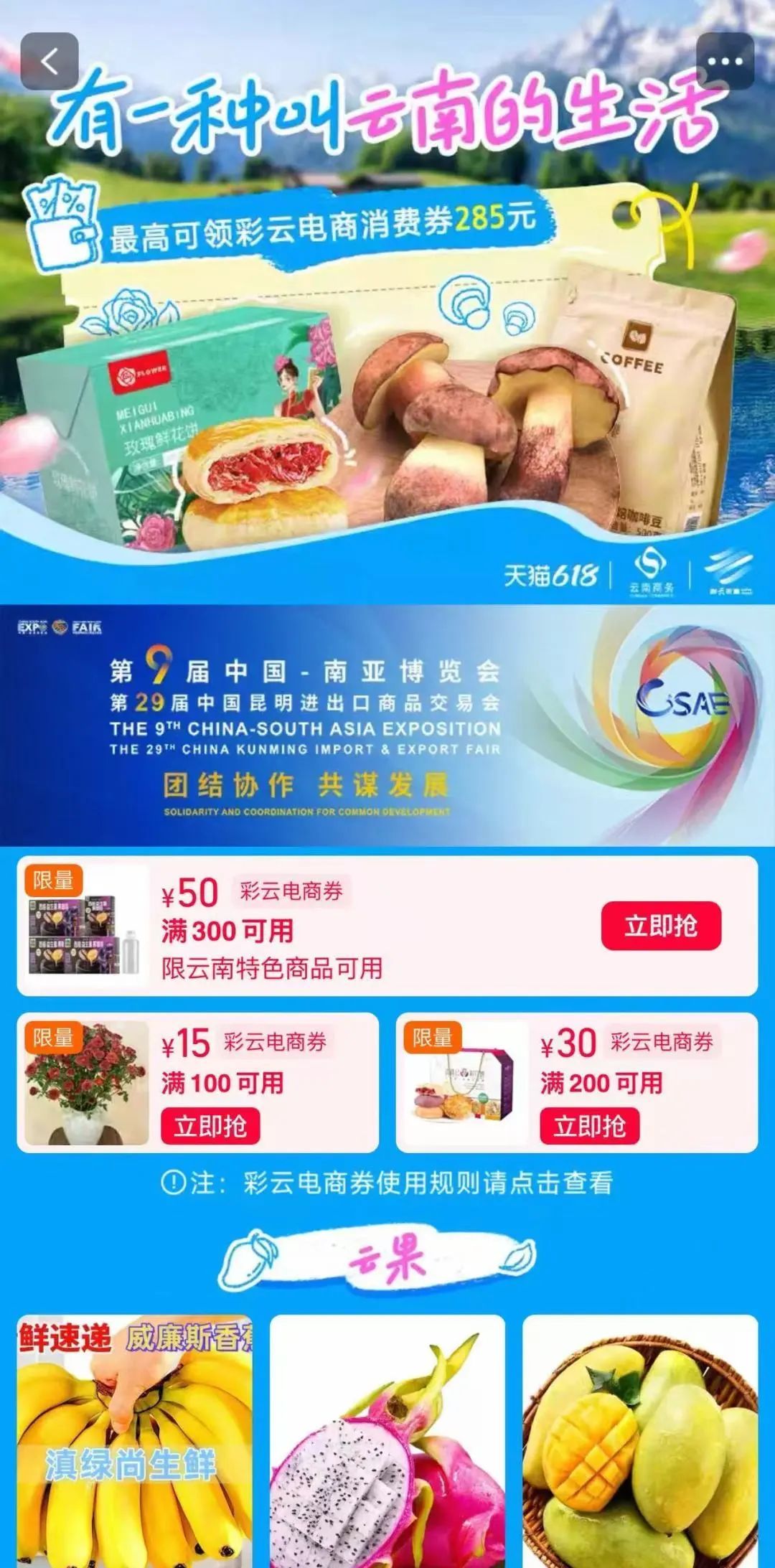
Task: Grab the ¥15 coupon via 立即抢
Action: pos(210,1126)
